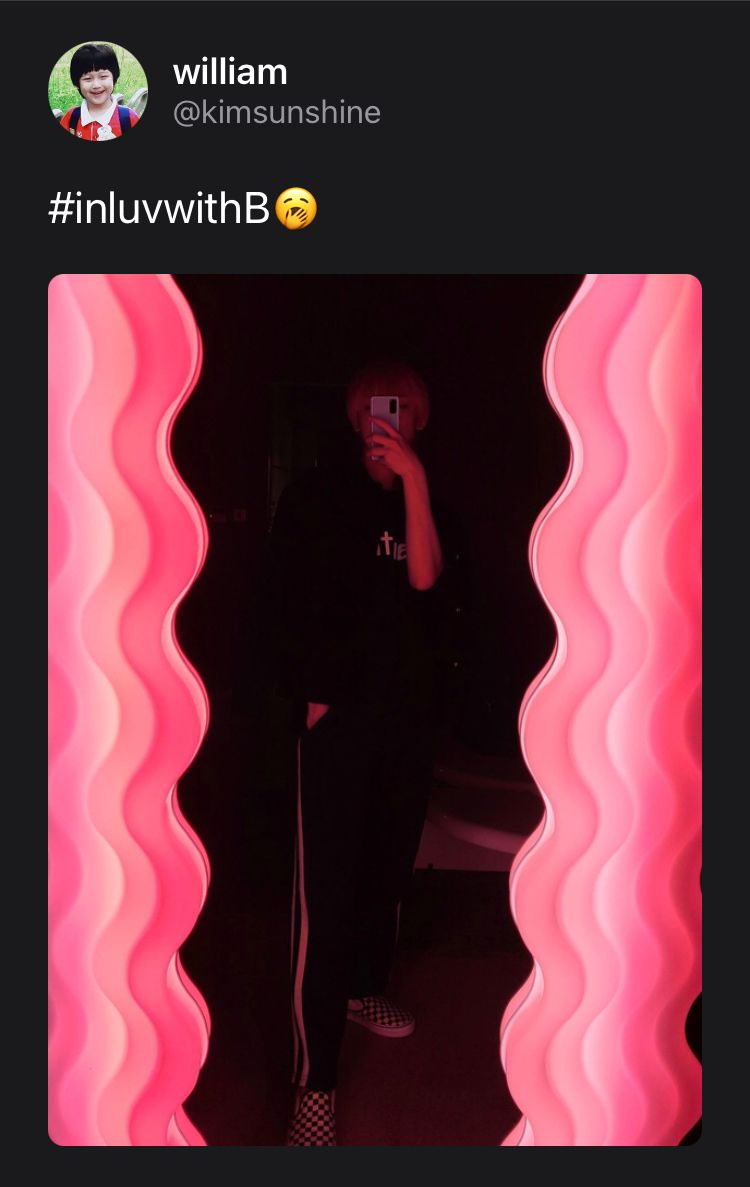
Task: Open william's profile picture
Action: tap(98, 91)
